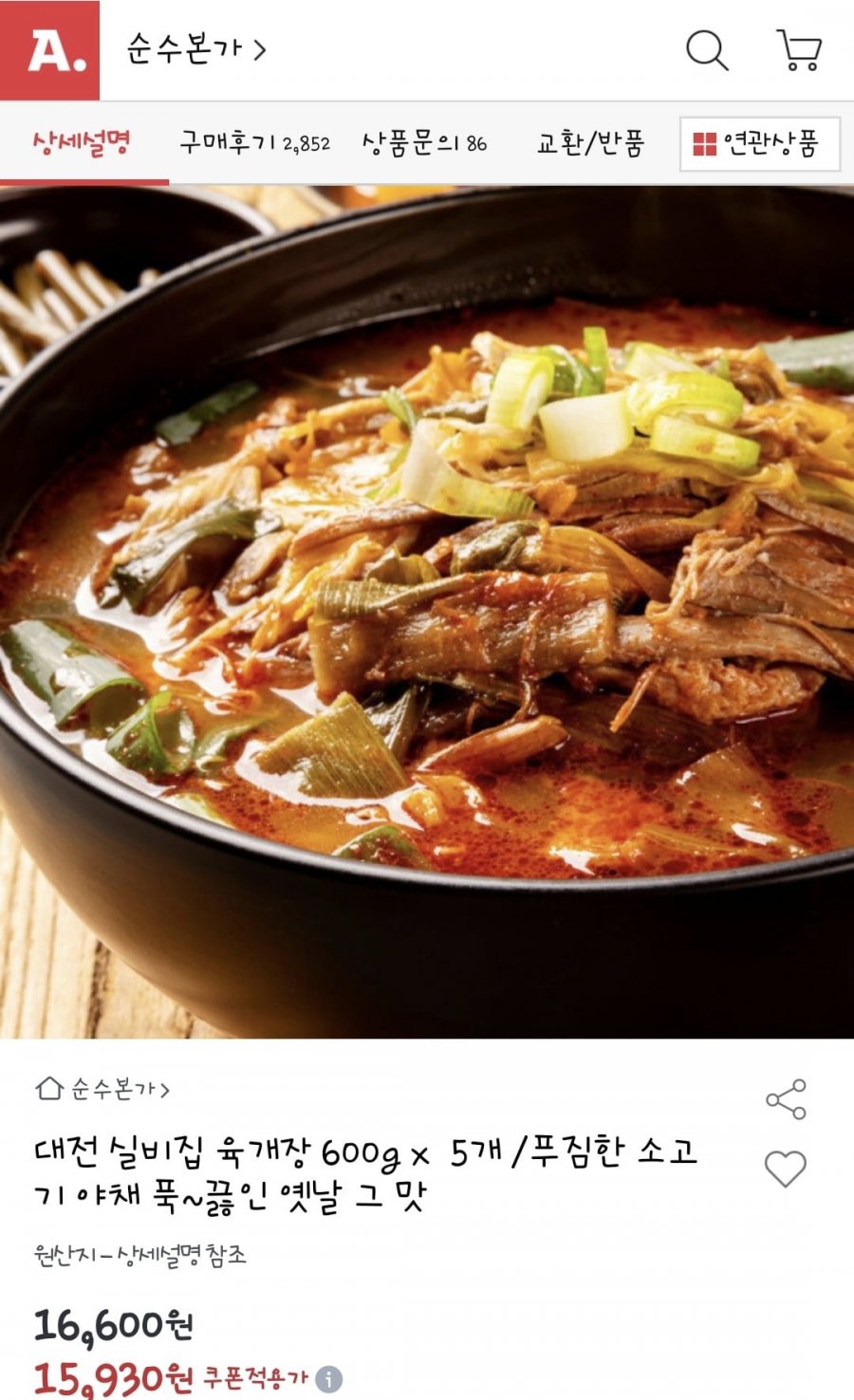Open coupon price info icon

(329, 1379)
